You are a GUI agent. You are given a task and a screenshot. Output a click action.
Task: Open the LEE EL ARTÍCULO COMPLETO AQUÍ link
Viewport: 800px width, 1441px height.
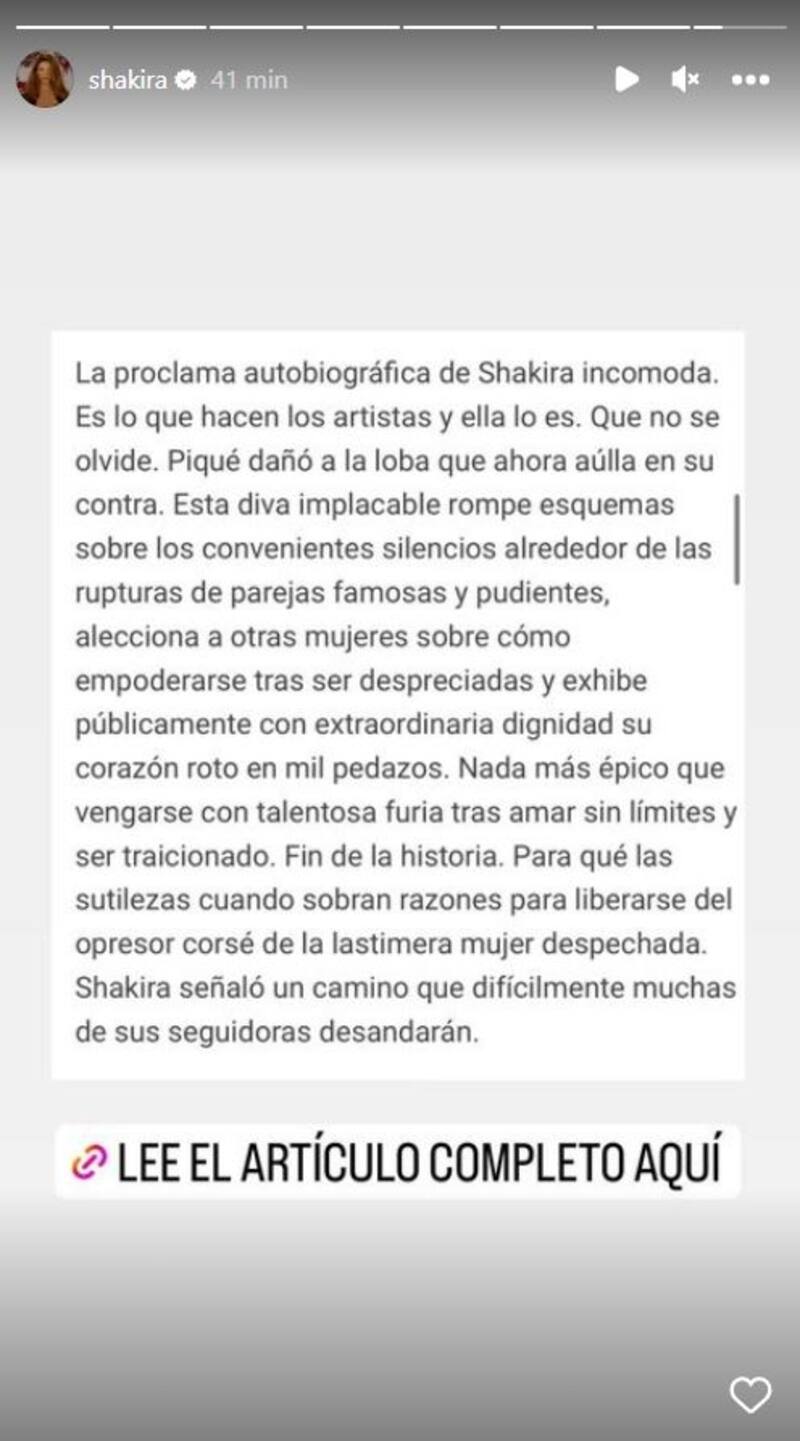coord(398,1162)
